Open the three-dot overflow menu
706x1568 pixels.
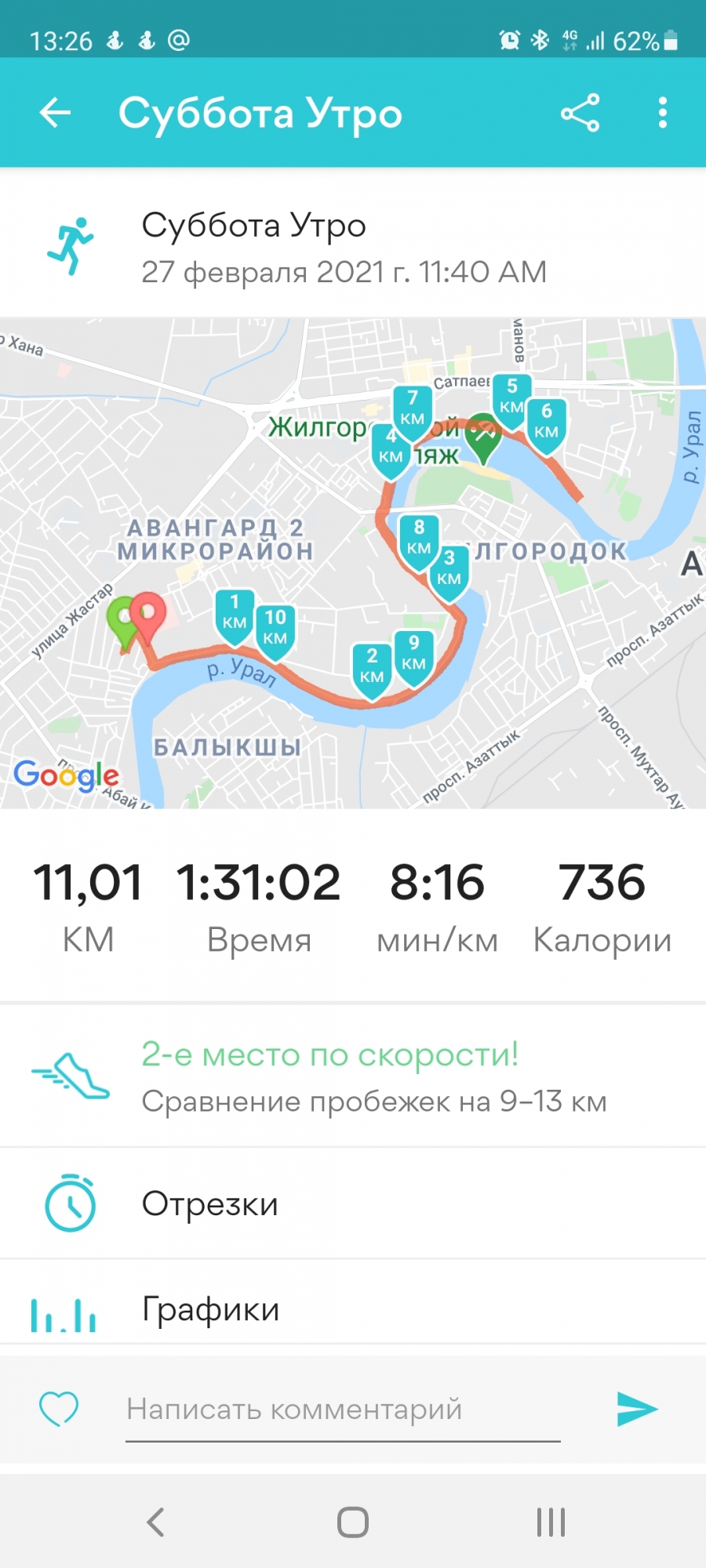click(663, 113)
